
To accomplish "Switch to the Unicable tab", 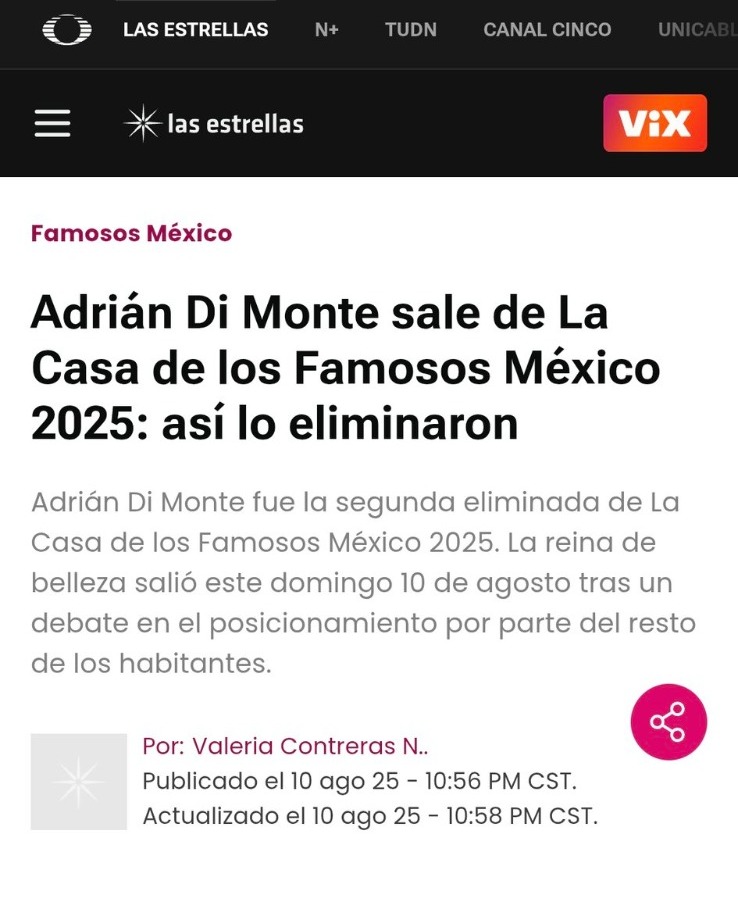I will click(x=697, y=30).
